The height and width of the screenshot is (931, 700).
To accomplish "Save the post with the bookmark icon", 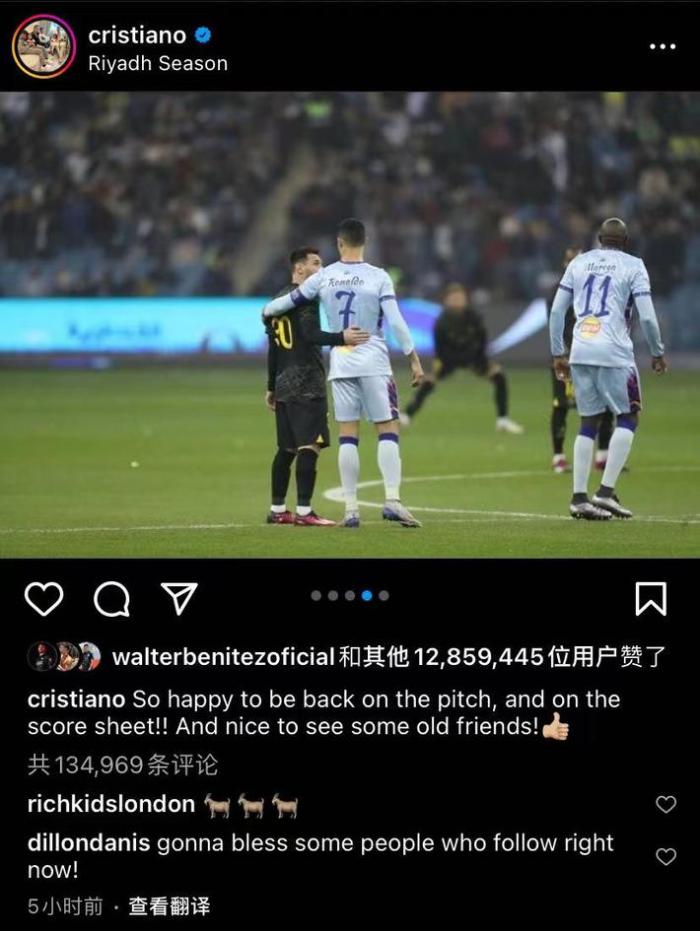I will point(651,598).
